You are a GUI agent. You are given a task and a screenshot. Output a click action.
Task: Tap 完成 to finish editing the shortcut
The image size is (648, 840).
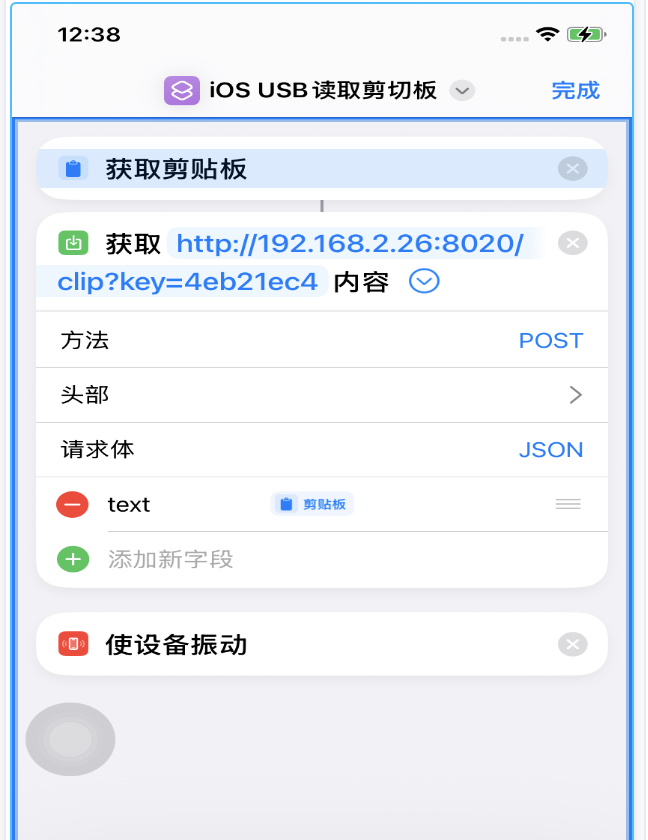[x=575, y=90]
